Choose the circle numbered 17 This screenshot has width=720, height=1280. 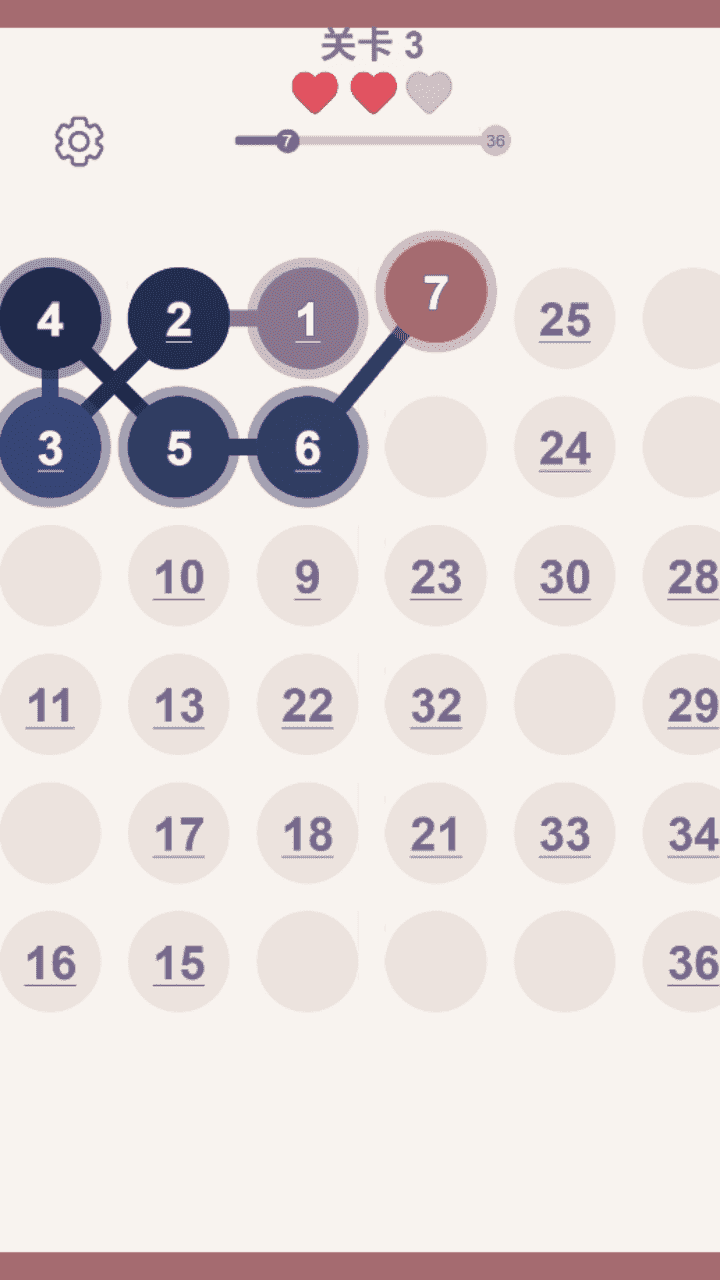point(179,833)
